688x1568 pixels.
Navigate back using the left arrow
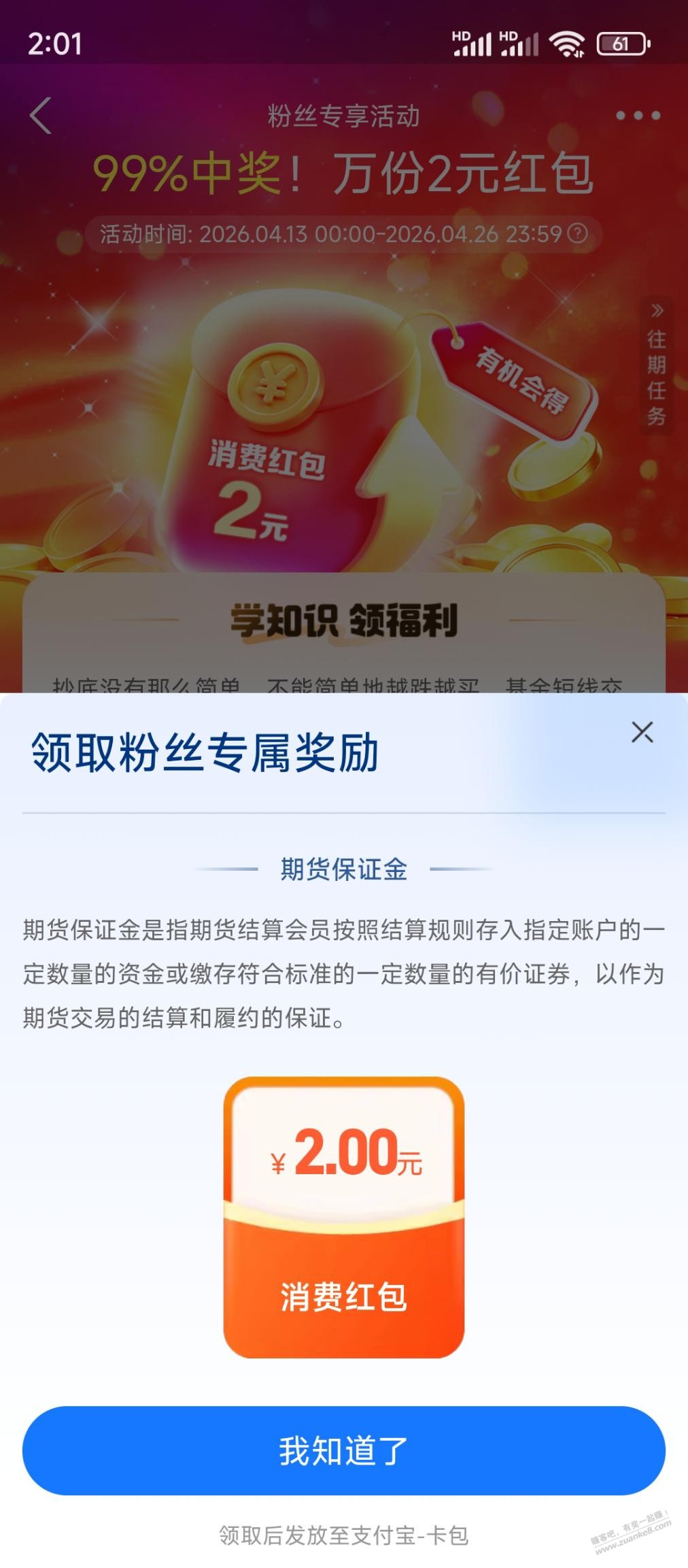[41, 116]
